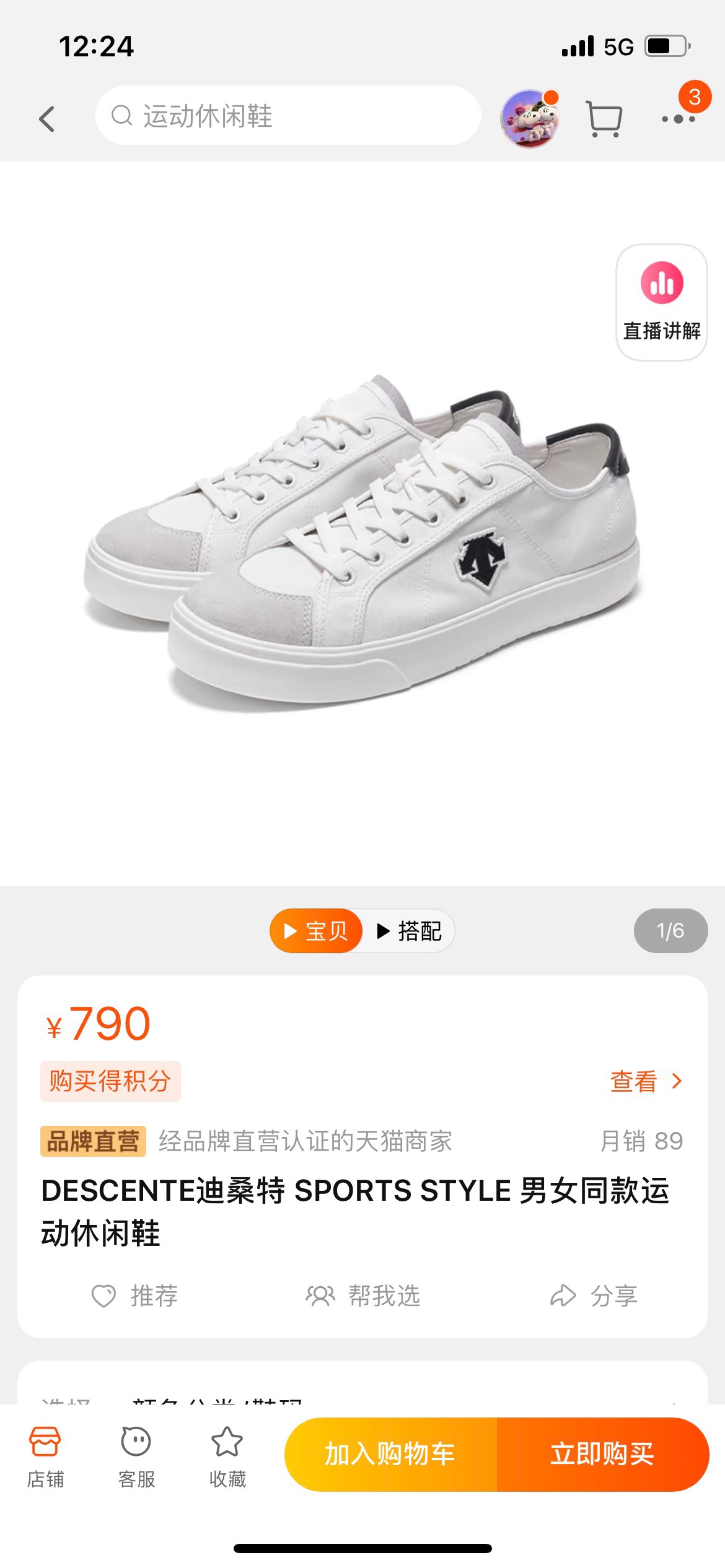Open the 运动休闲鞋 search box
The width and height of the screenshot is (725, 1568).
288,116
